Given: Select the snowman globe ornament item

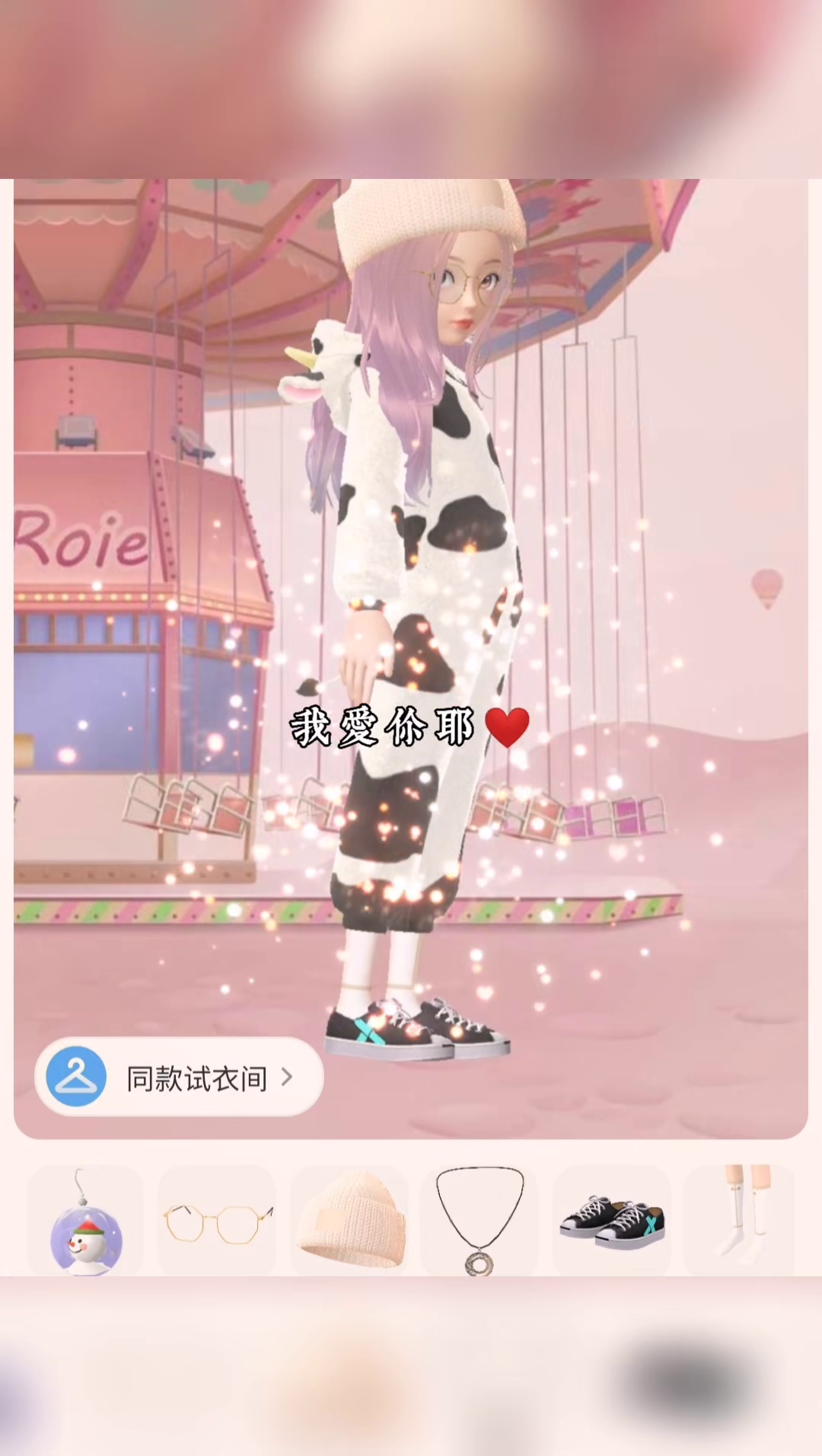Looking at the screenshot, I should click(x=85, y=1221).
